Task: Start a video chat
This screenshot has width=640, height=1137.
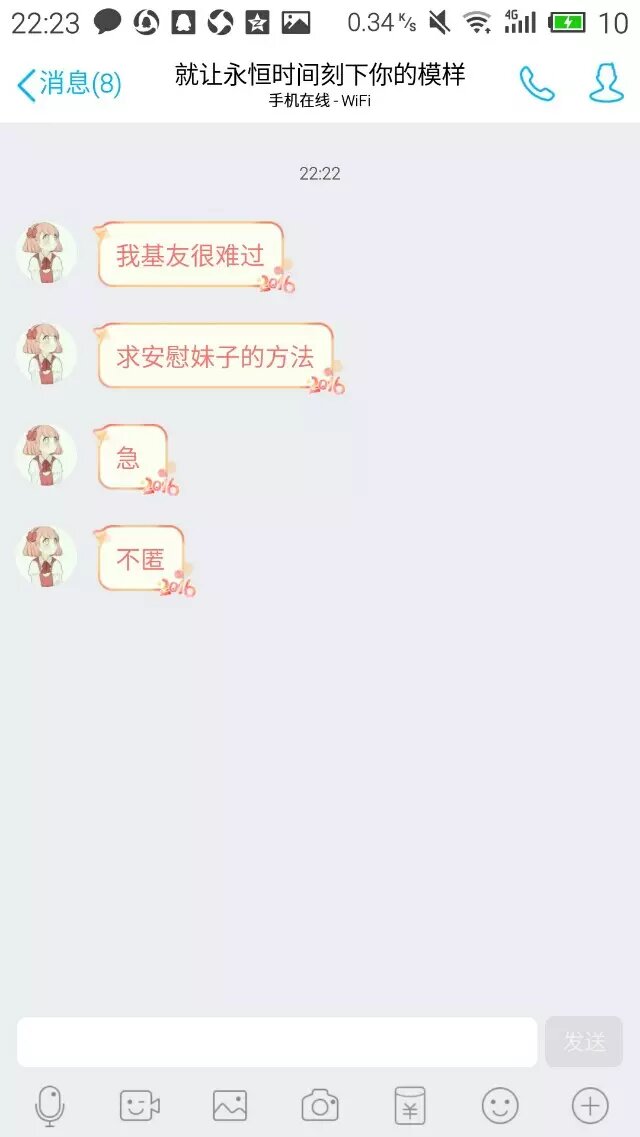Action: tap(140, 1106)
